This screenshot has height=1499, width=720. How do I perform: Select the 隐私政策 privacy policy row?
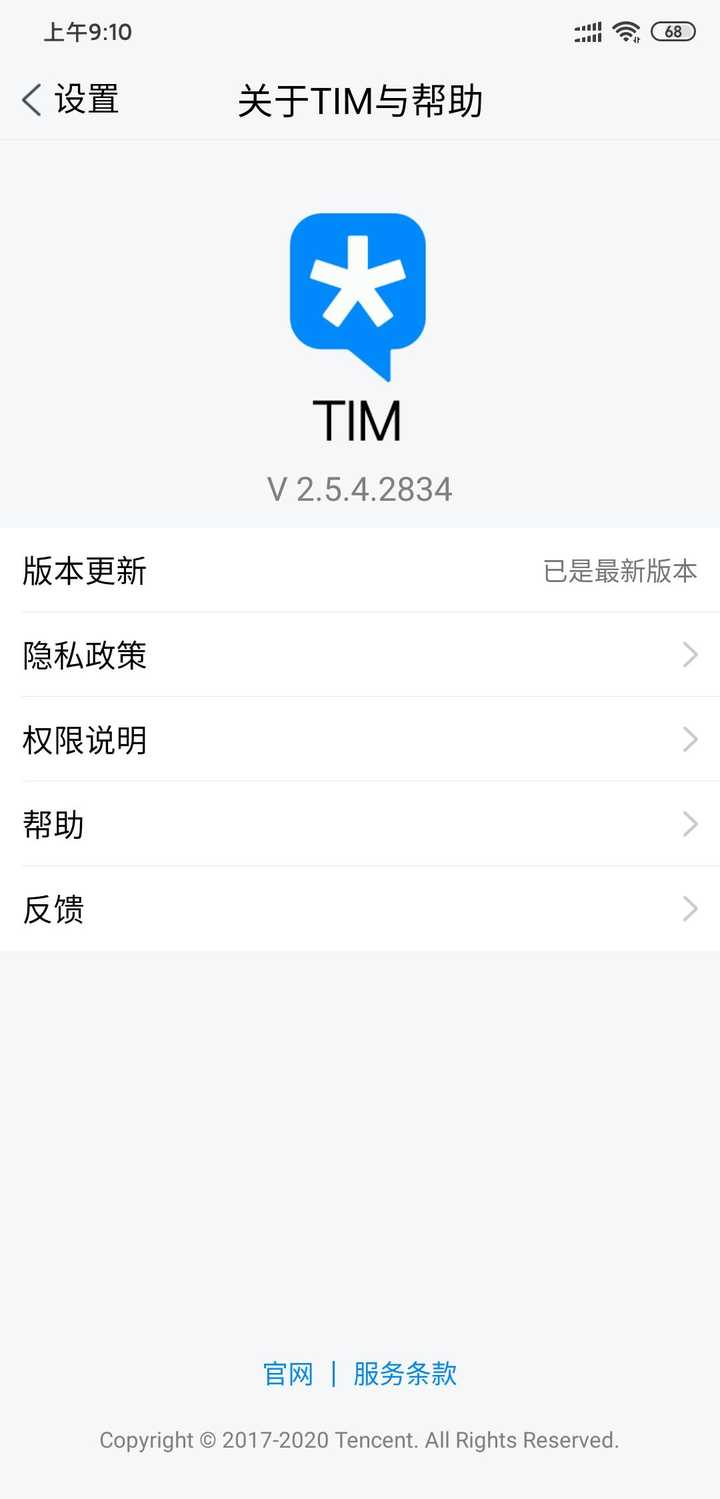point(360,655)
